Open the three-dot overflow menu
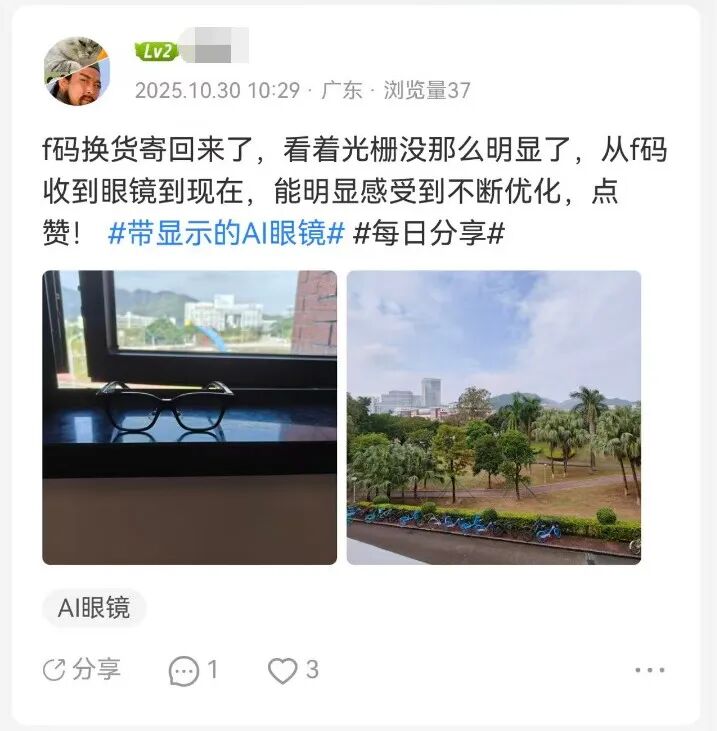This screenshot has height=731, width=717. [x=649, y=671]
